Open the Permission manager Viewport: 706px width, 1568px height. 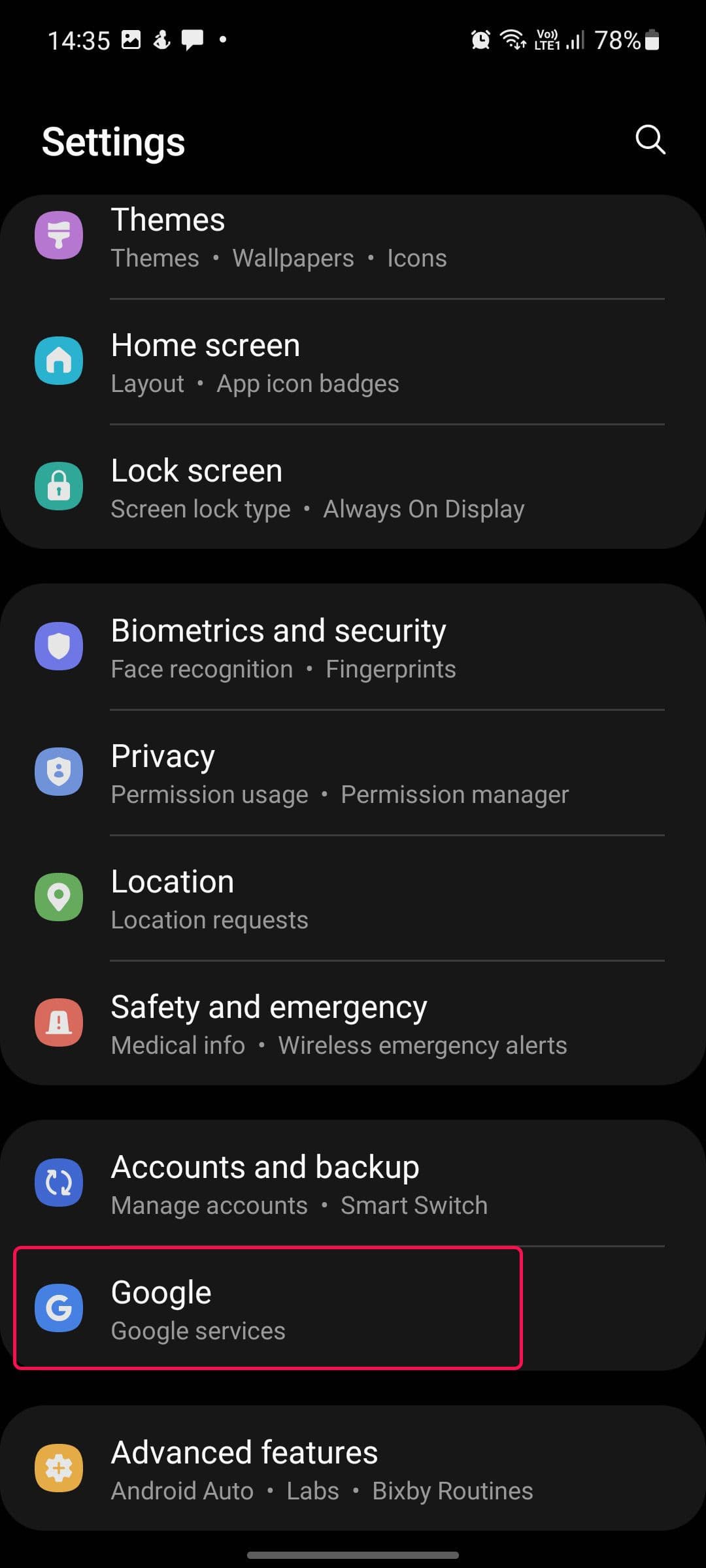454,794
